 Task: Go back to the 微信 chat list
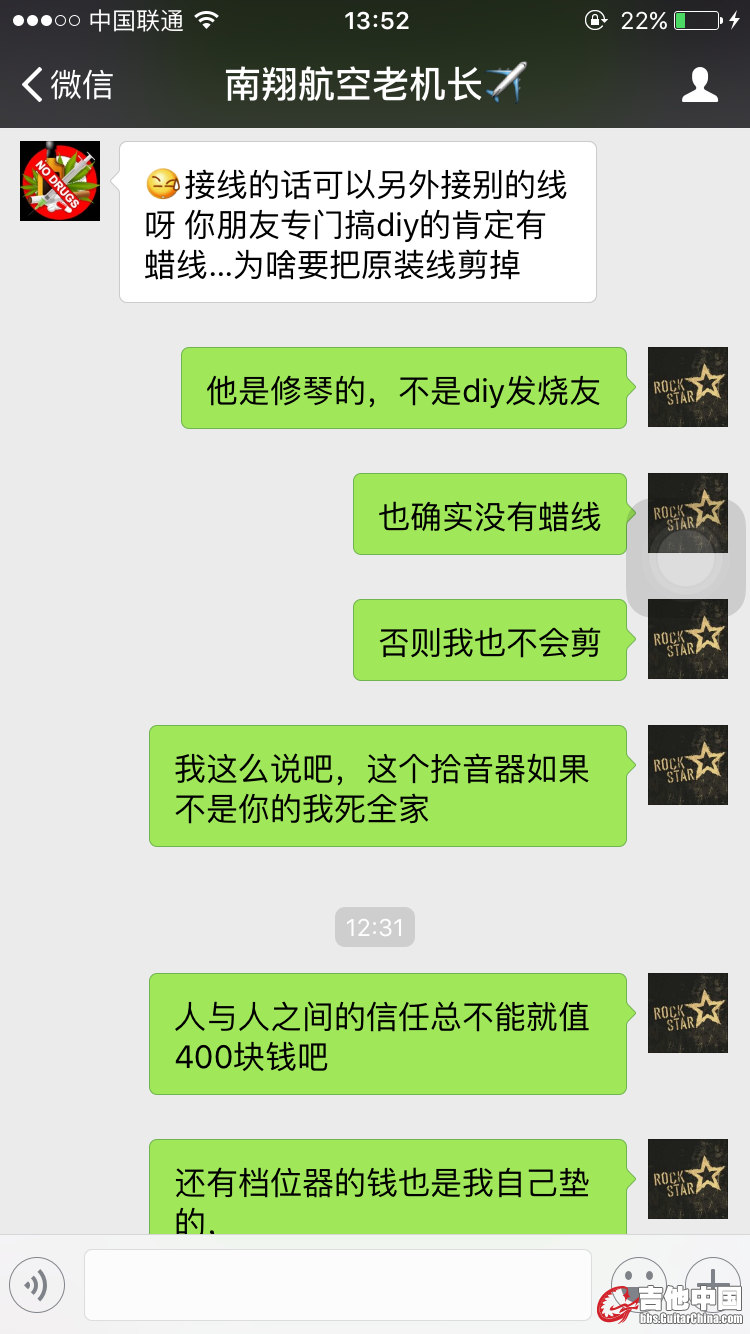pyautogui.click(x=68, y=84)
